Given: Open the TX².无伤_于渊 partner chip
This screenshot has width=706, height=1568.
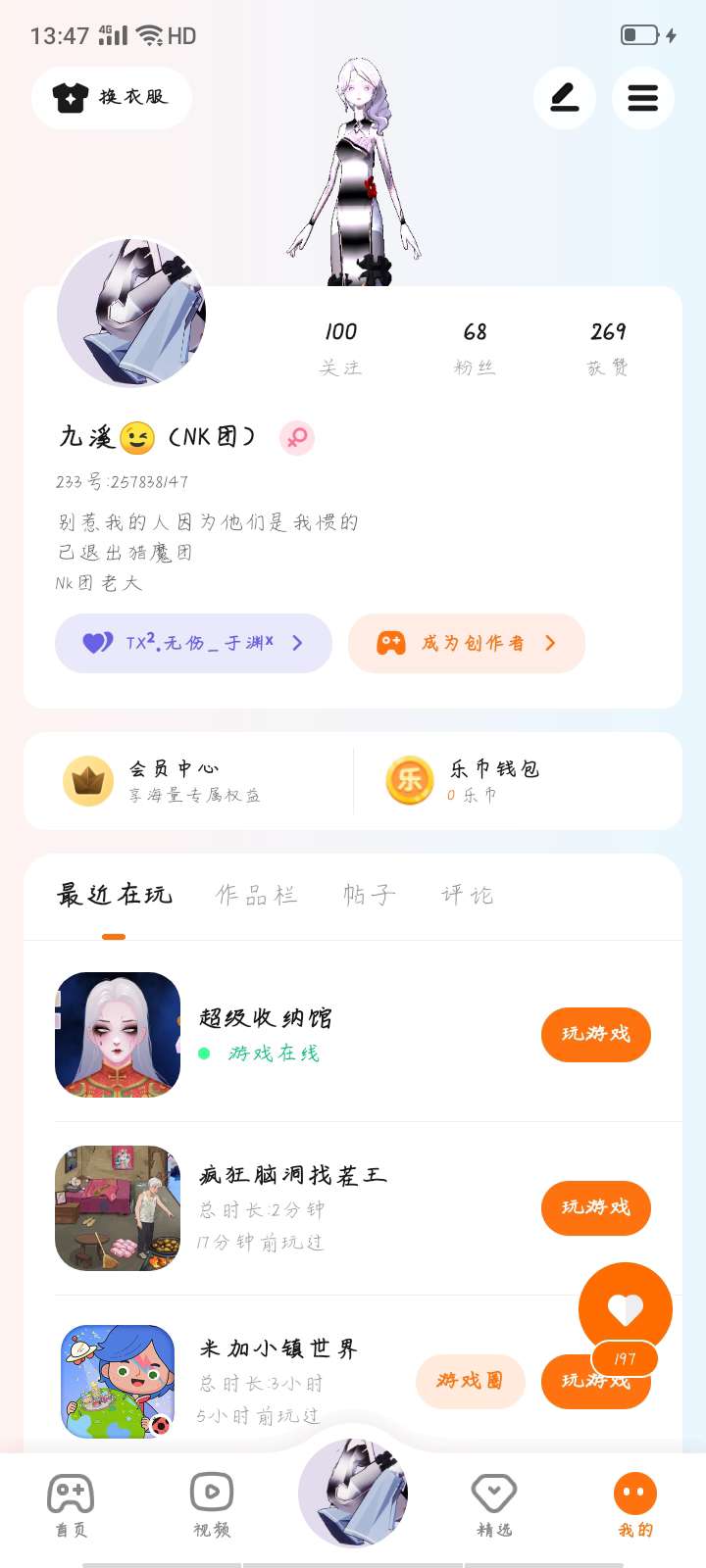Looking at the screenshot, I should coord(193,643).
